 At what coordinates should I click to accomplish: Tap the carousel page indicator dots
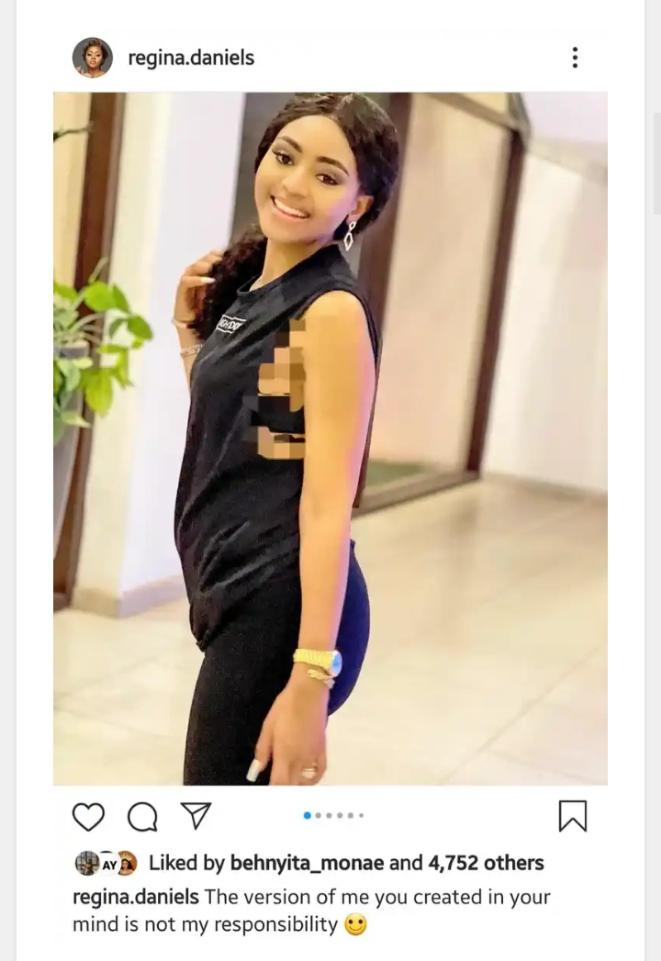point(333,815)
